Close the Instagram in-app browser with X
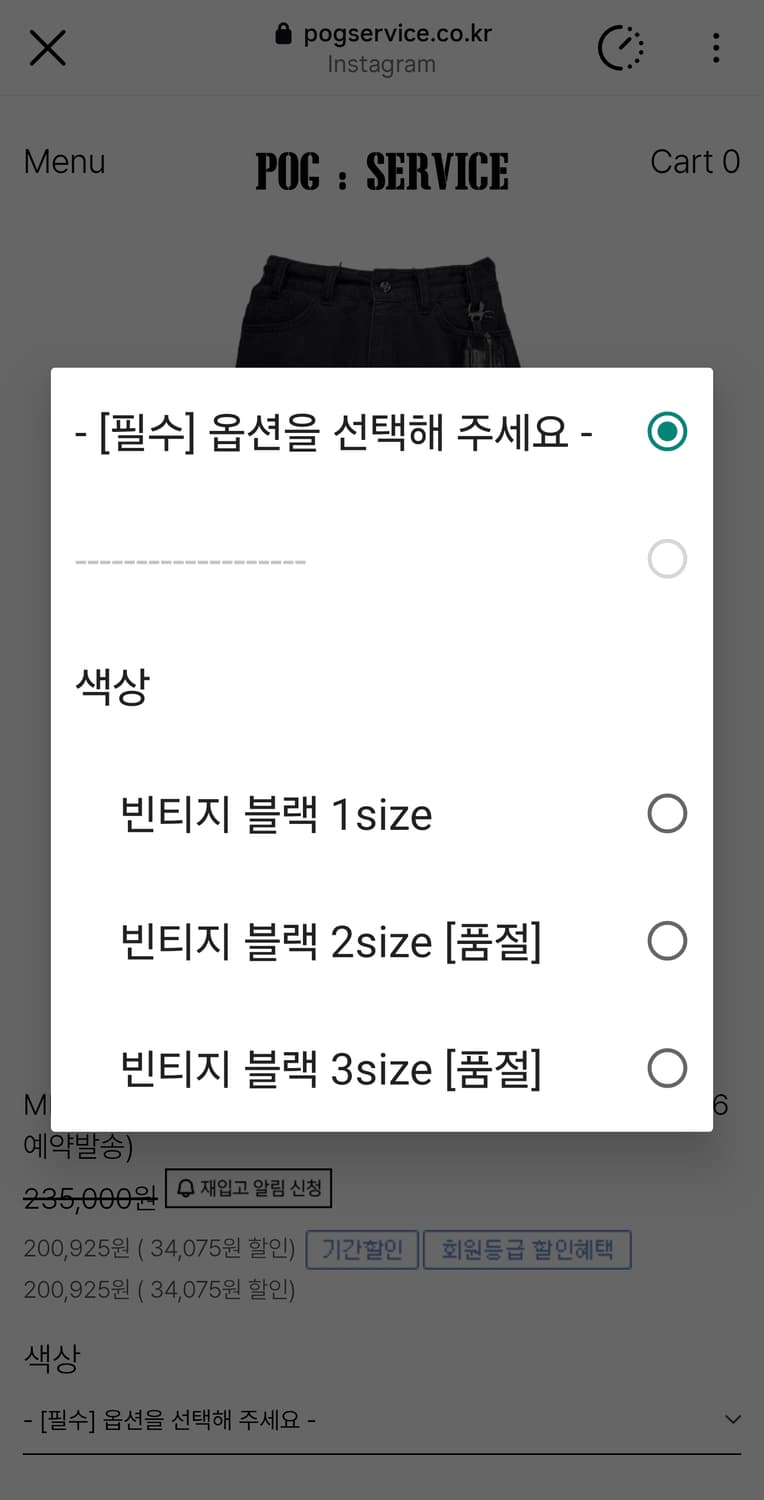 [47, 47]
